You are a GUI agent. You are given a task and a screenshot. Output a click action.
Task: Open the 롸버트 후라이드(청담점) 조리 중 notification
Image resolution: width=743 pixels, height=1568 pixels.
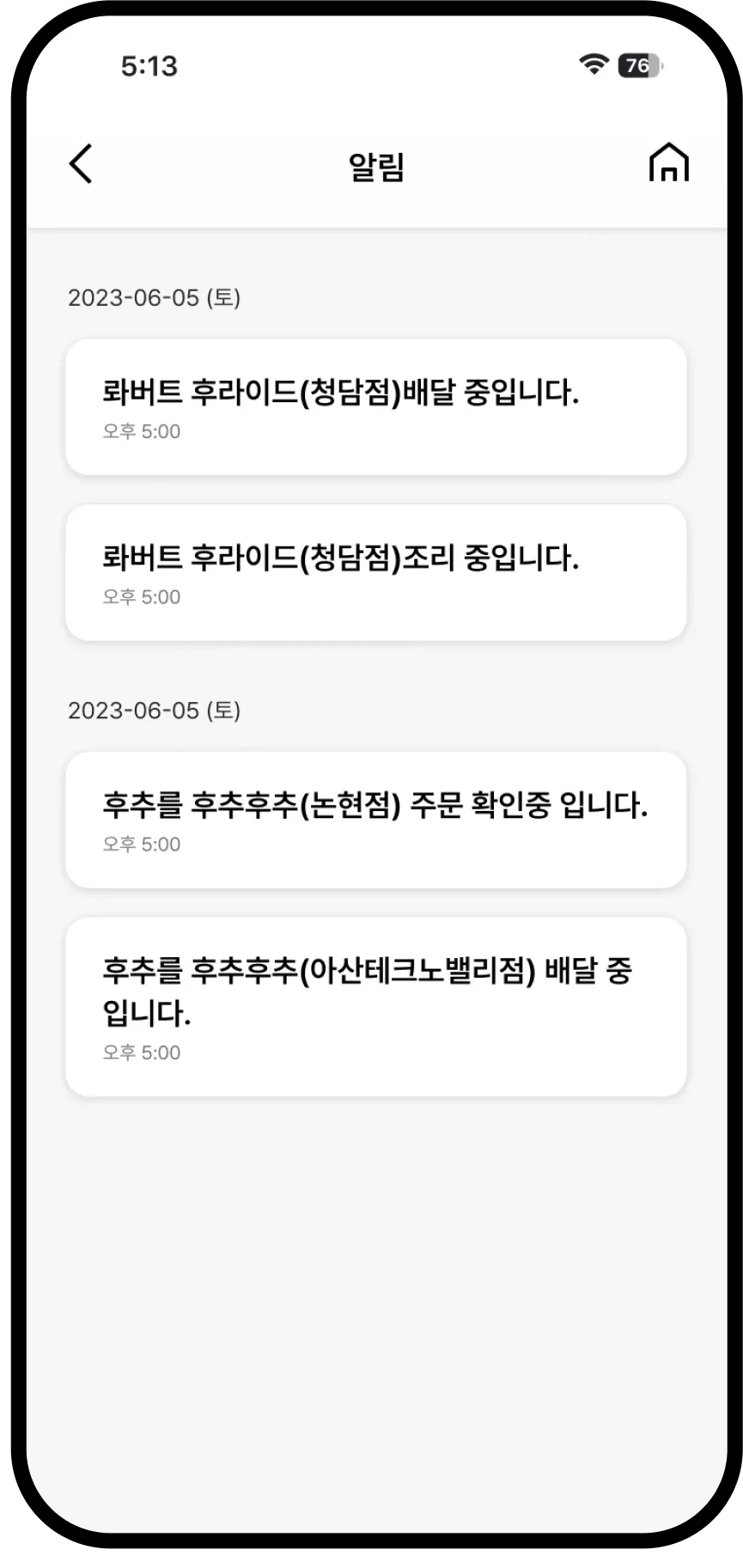[375, 570]
